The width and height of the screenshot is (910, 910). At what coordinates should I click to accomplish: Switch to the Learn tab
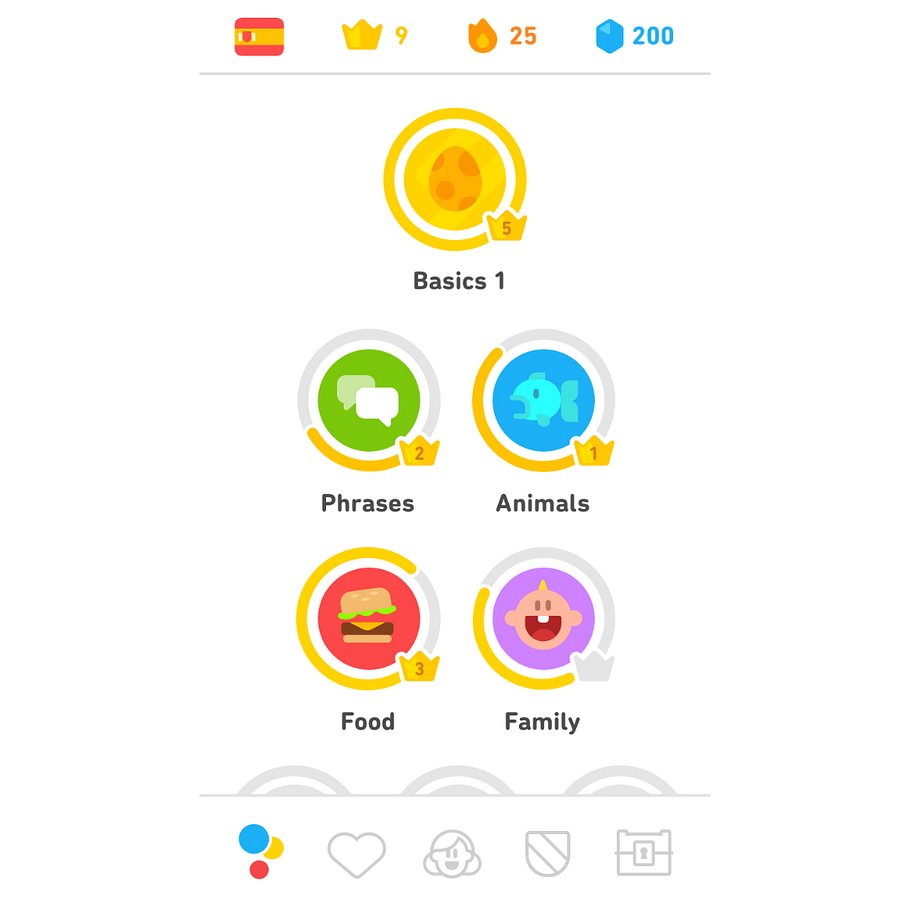click(x=260, y=852)
